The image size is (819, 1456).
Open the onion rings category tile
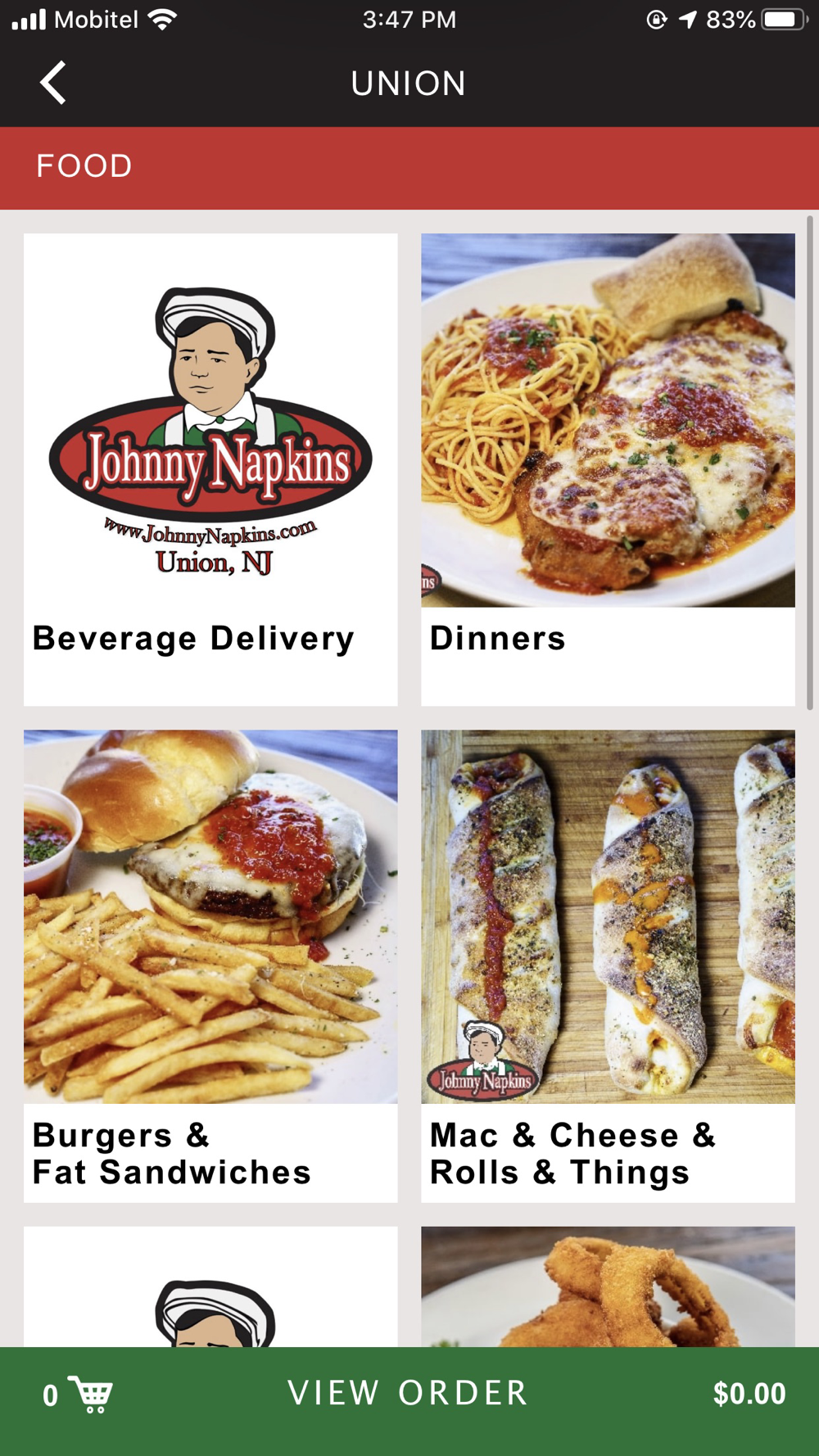point(608,1287)
